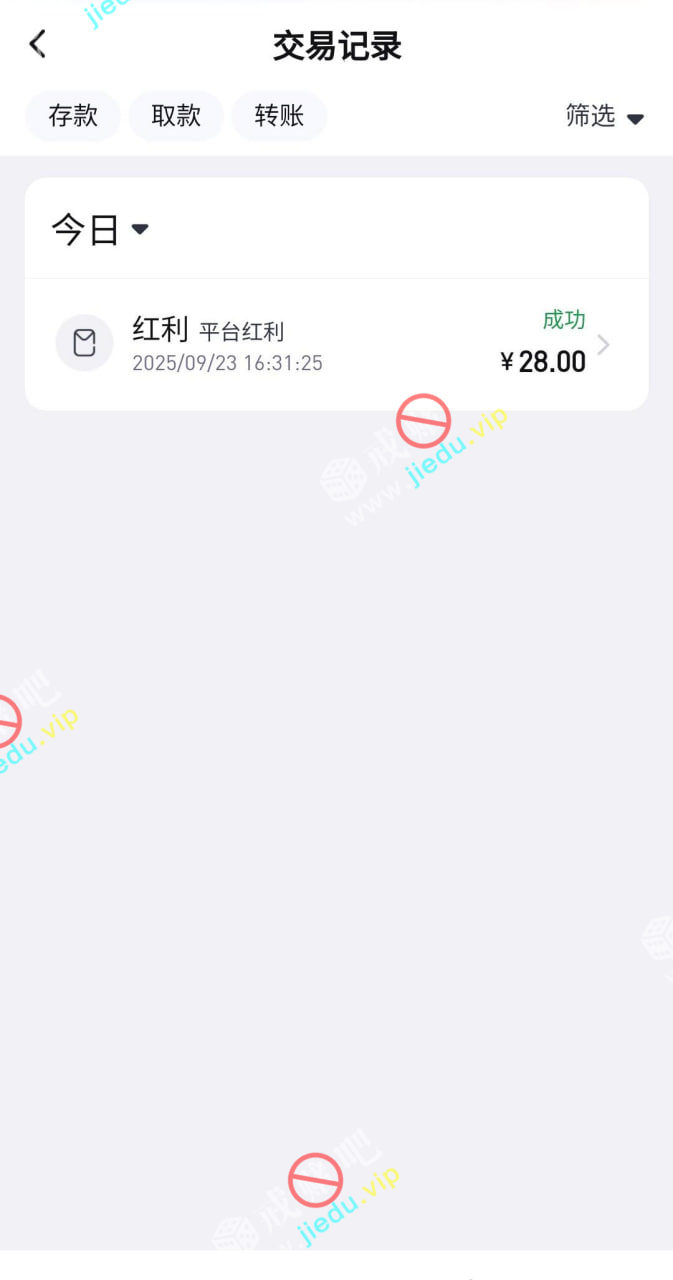Open the 红利 平台红利 transaction record
673x1280 pixels.
336,345
